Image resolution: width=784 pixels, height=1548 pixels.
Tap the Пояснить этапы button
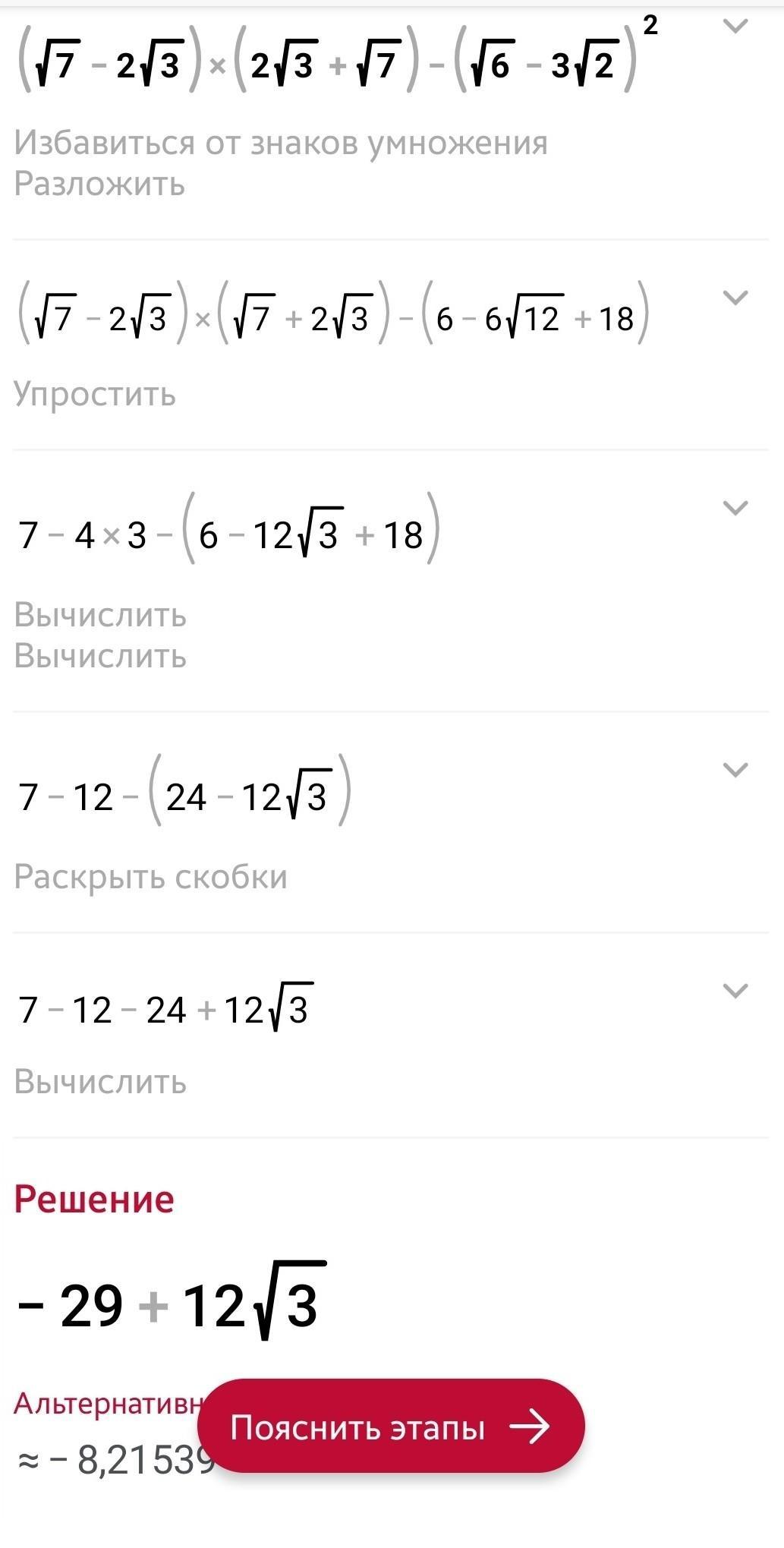coord(390,1427)
